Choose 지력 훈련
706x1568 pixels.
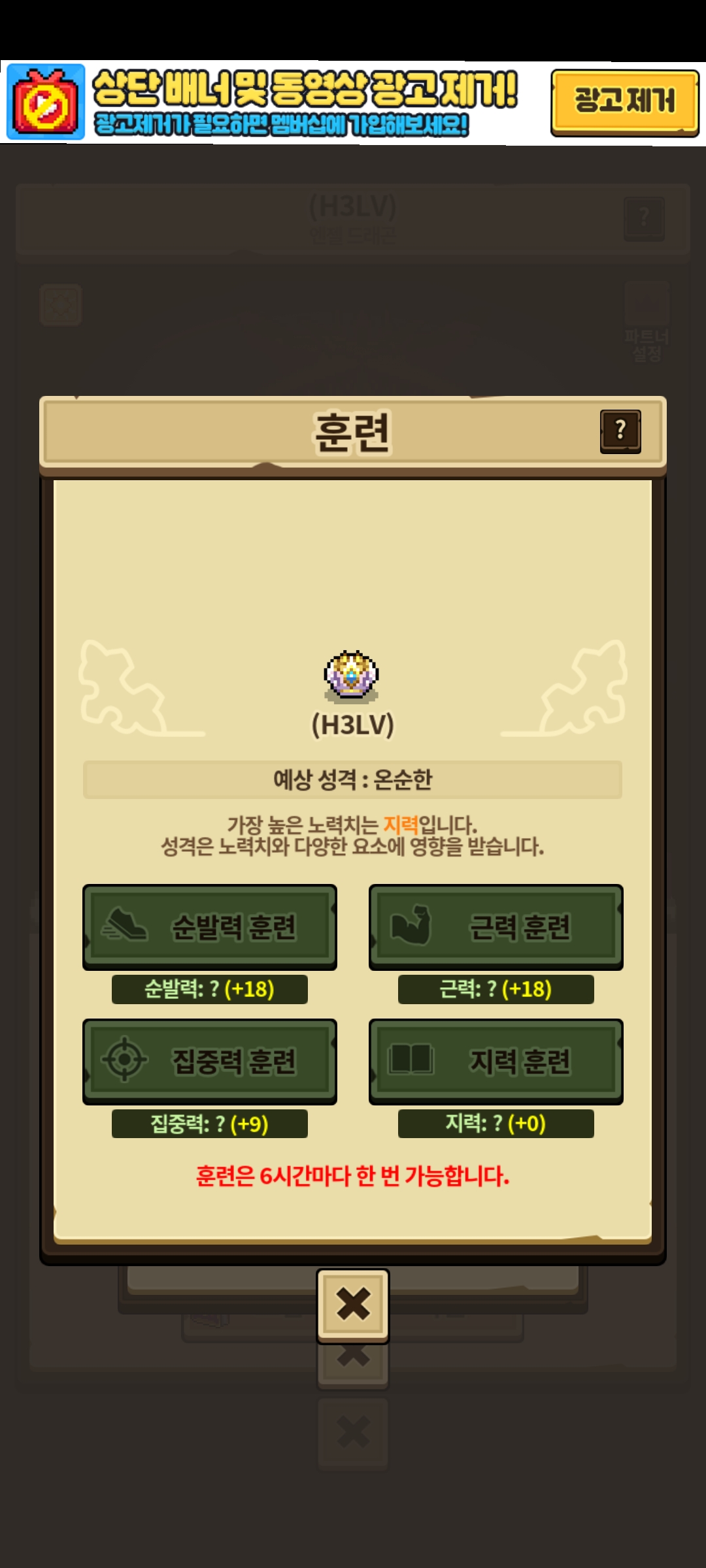pyautogui.click(x=496, y=1062)
